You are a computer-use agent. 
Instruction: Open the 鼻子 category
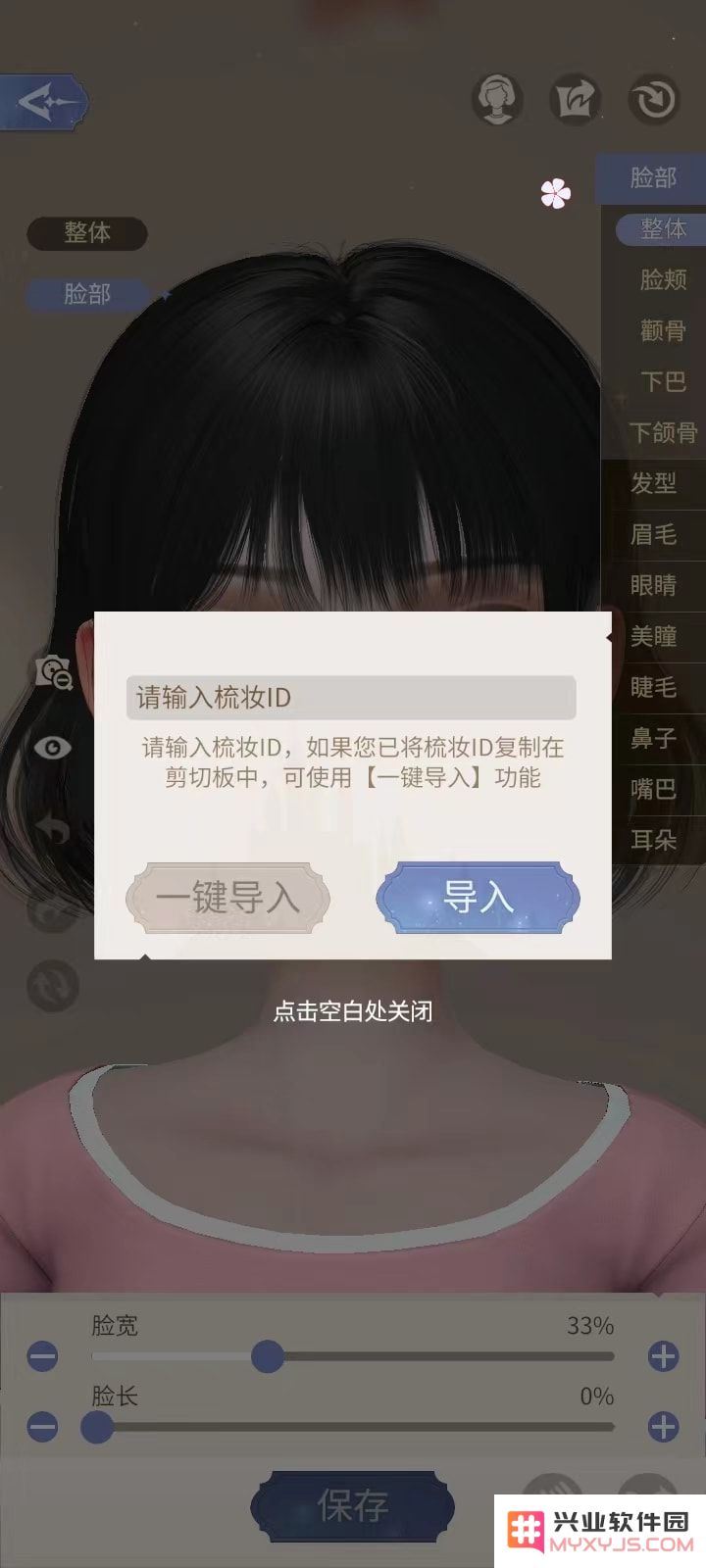tap(654, 738)
